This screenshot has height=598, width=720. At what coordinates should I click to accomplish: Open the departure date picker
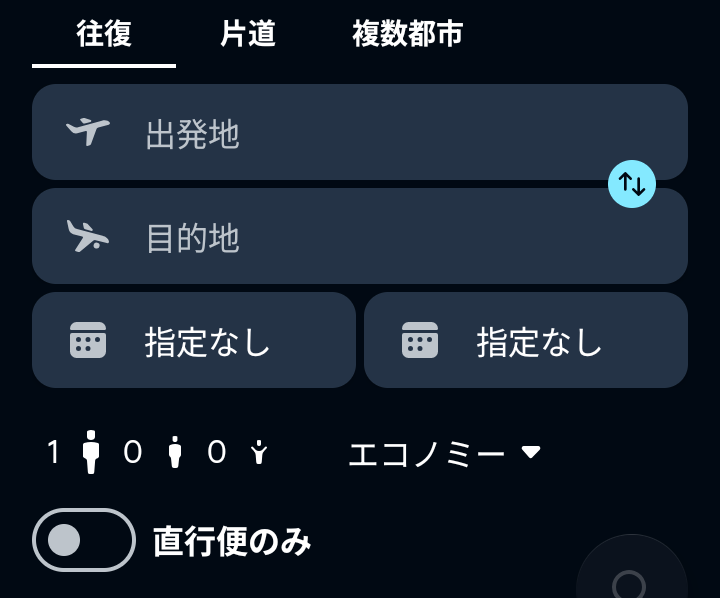194,340
